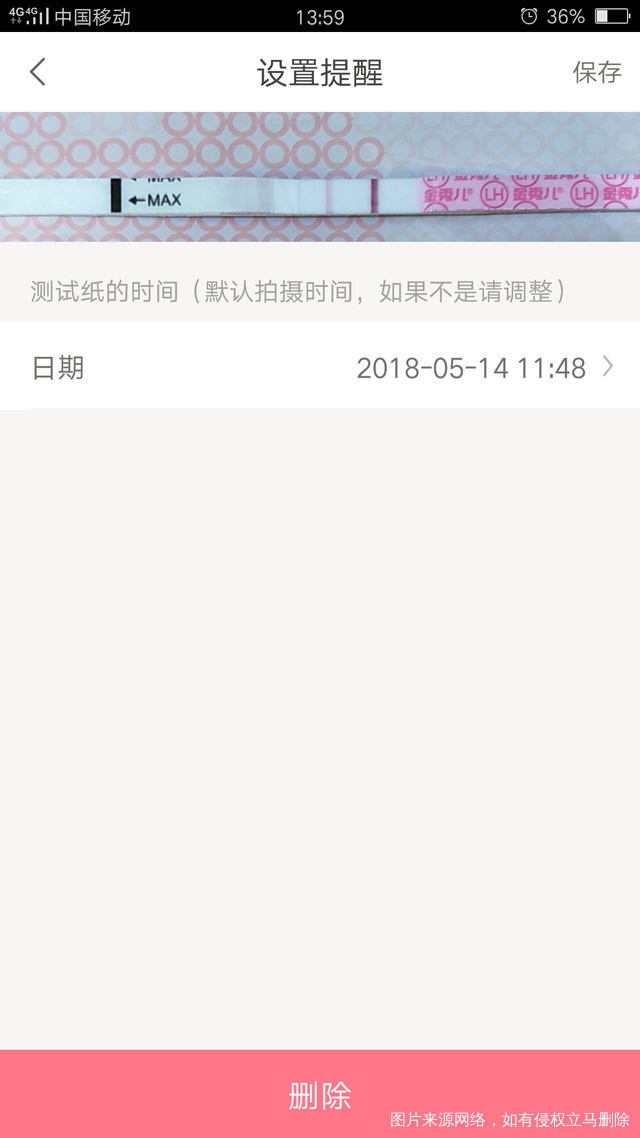Open the 日期 date and time picker
The height and width of the screenshot is (1138, 640).
point(320,368)
